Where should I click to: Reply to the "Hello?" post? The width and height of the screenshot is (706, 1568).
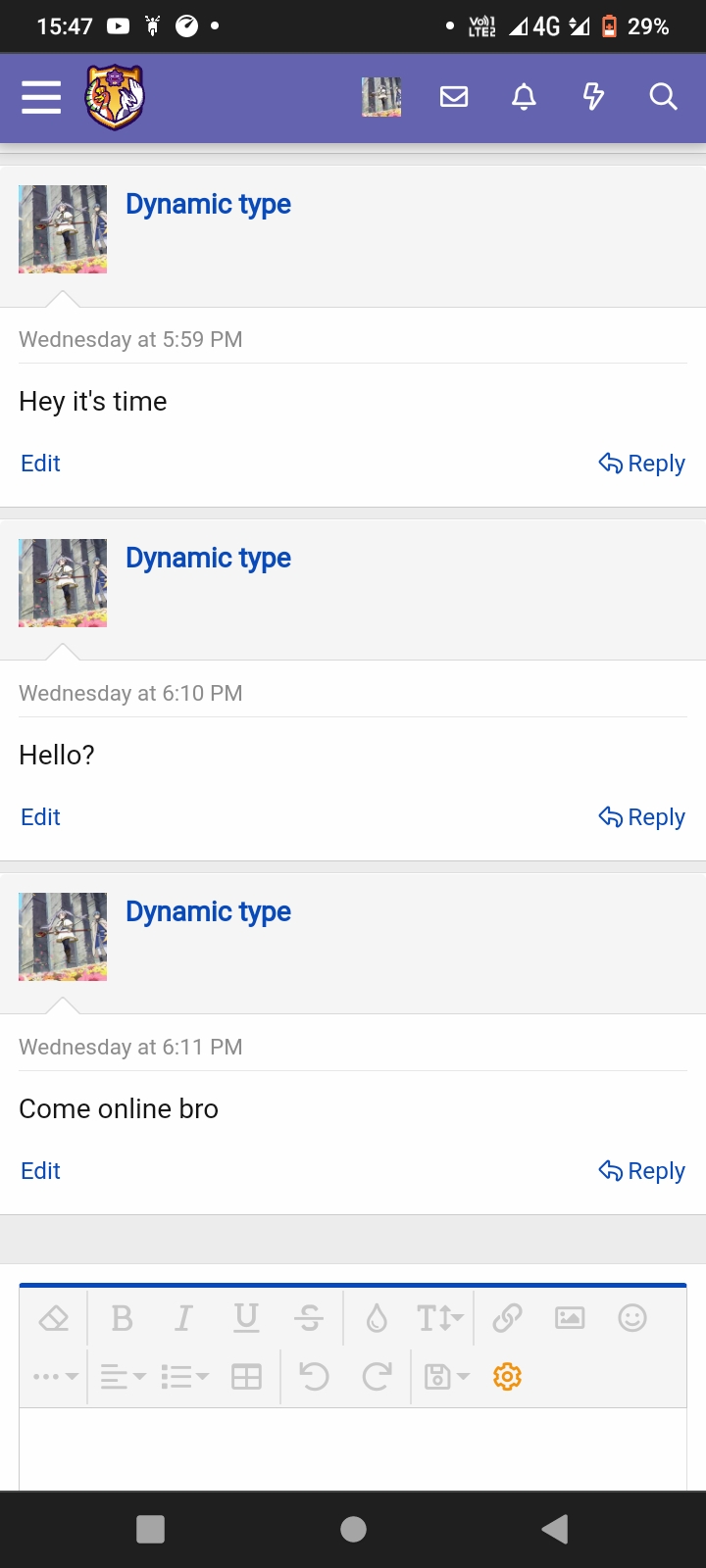pyautogui.click(x=642, y=817)
